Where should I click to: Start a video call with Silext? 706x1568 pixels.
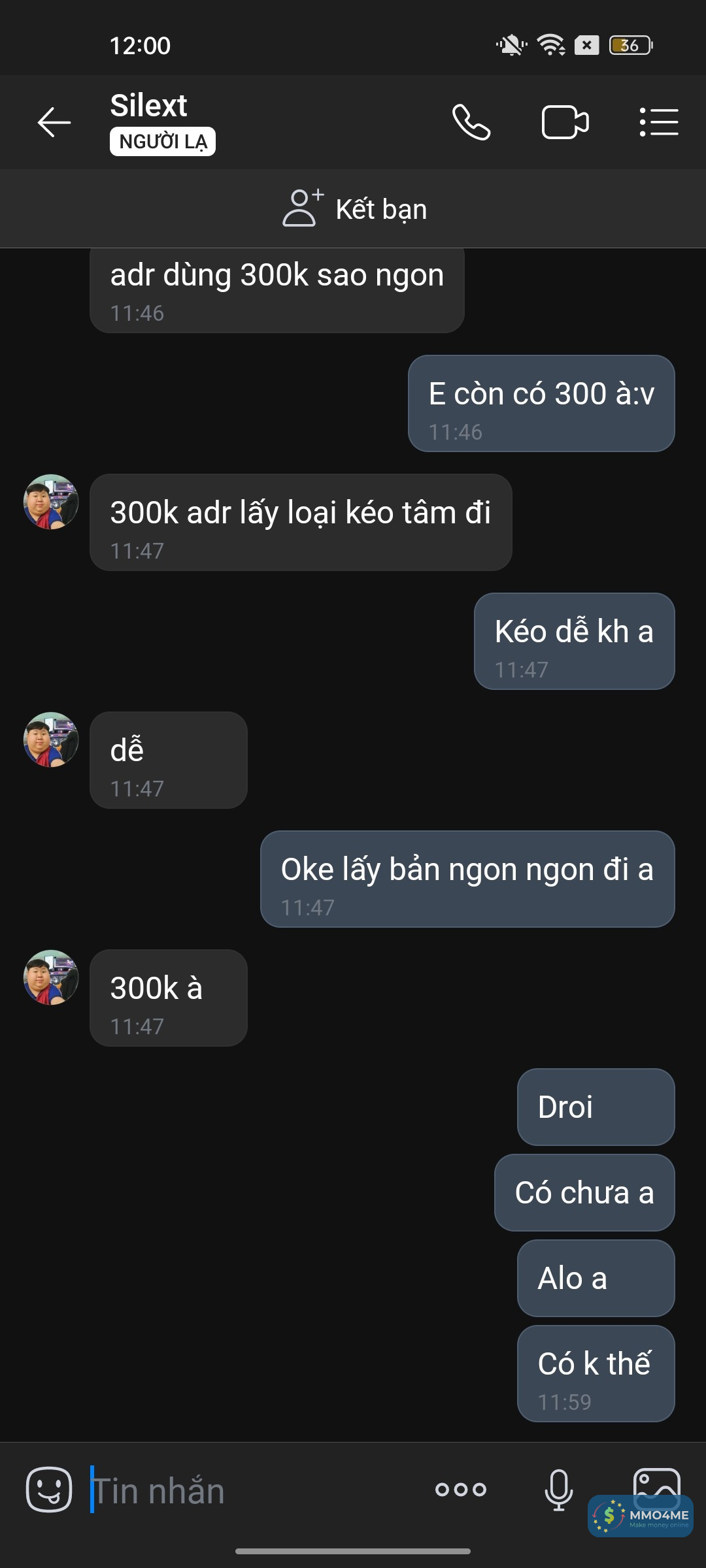coord(565,122)
